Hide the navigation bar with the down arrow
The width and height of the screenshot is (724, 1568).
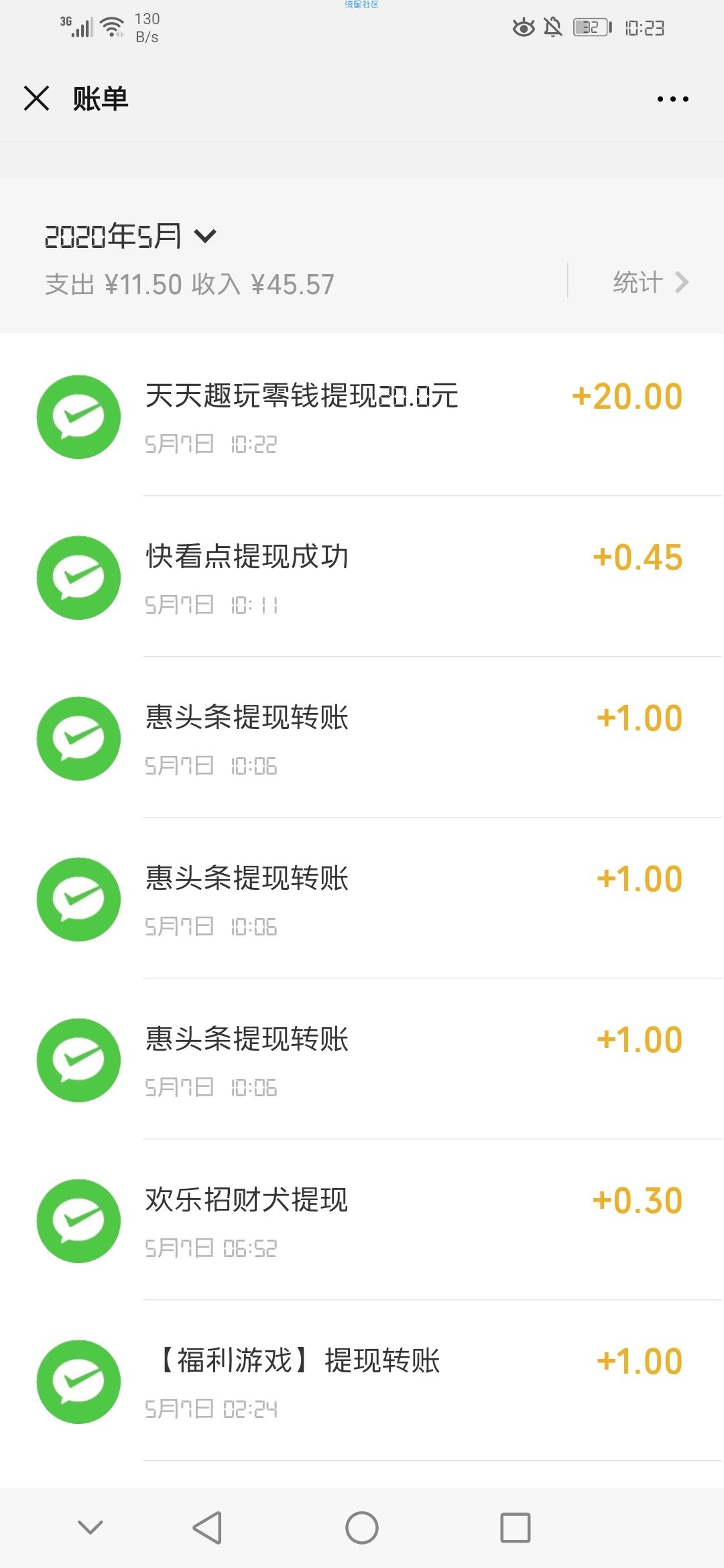click(90, 1527)
